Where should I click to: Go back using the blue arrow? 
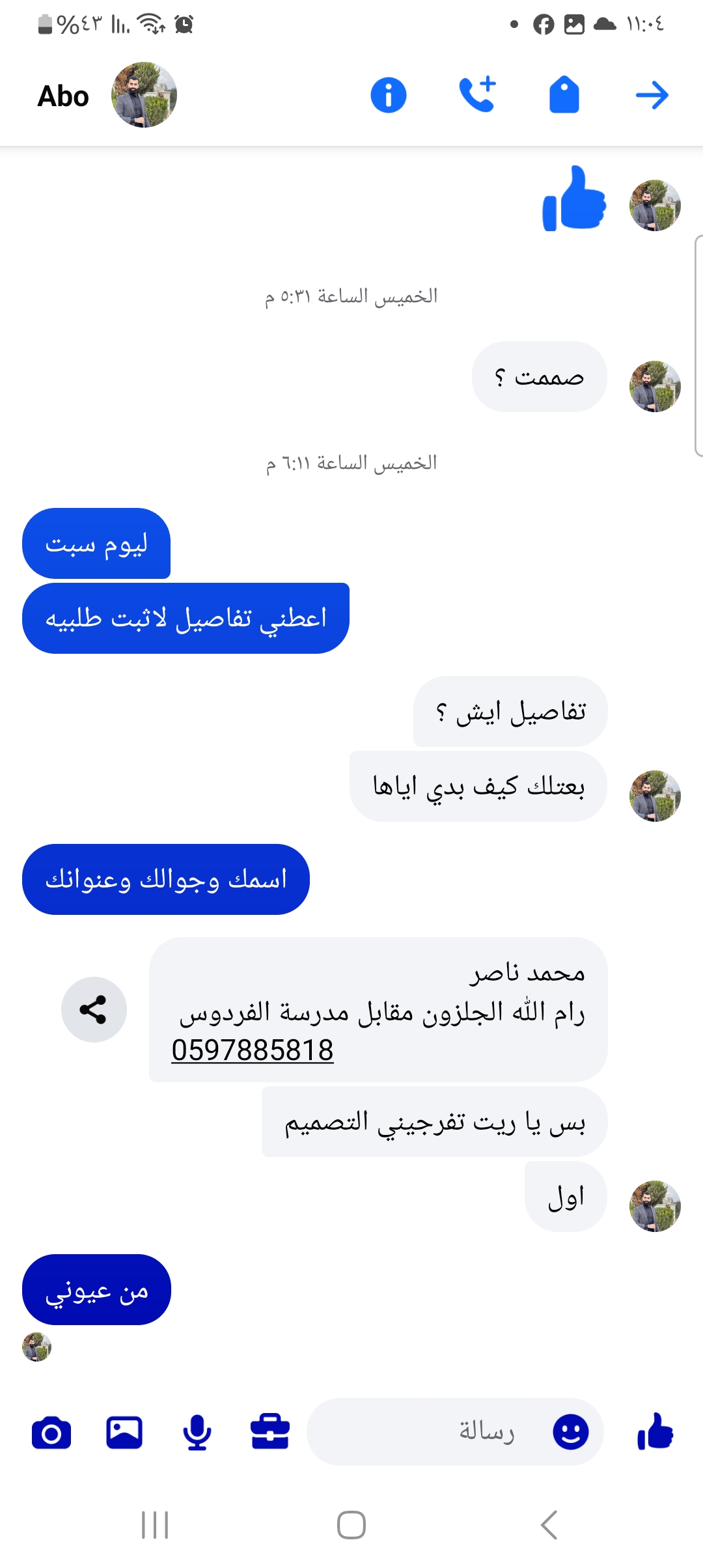pyautogui.click(x=652, y=95)
